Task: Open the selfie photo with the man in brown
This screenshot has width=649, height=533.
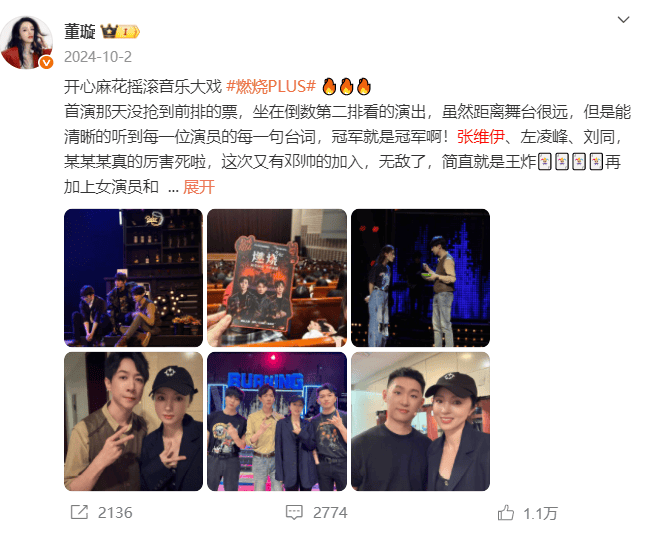Action: pos(133,420)
